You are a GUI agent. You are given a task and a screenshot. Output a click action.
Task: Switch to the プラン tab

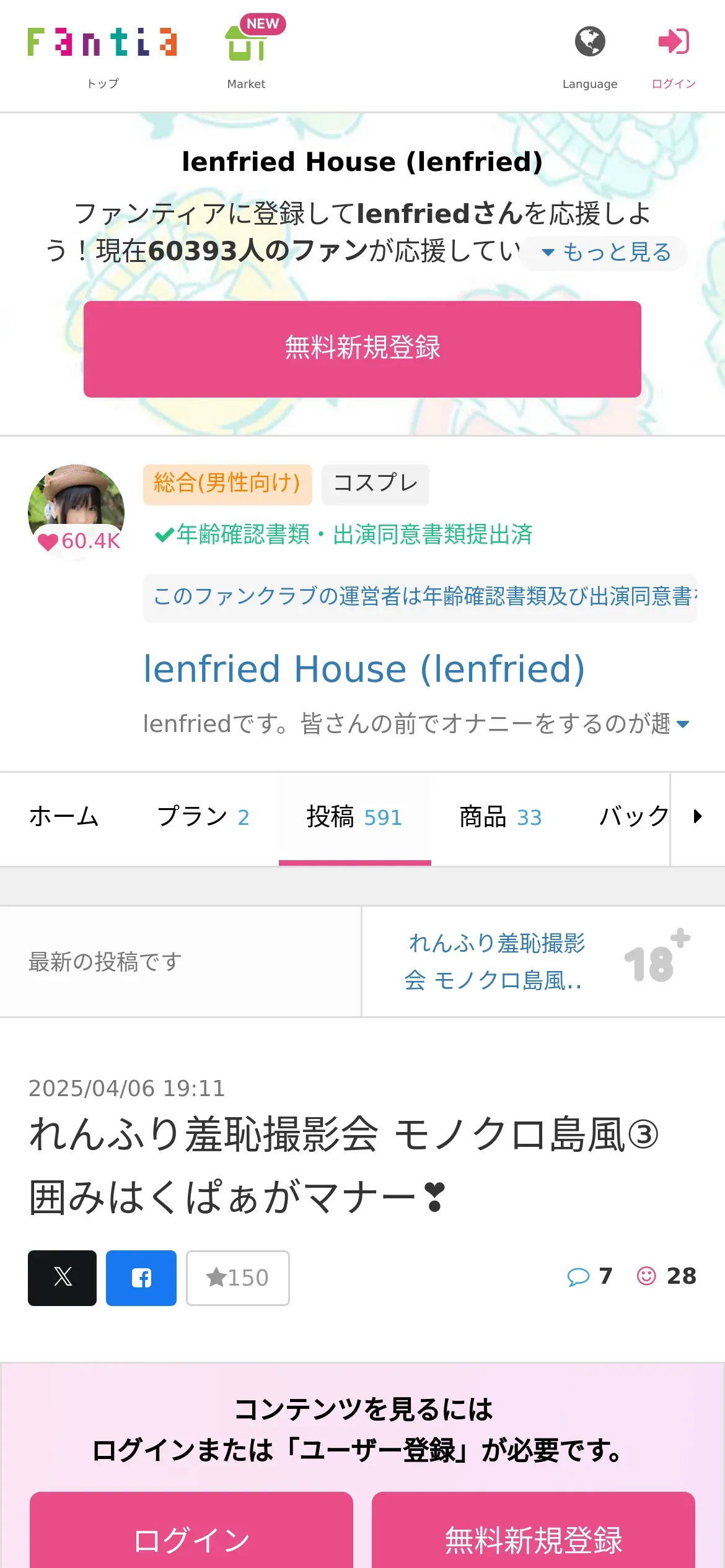[203, 817]
